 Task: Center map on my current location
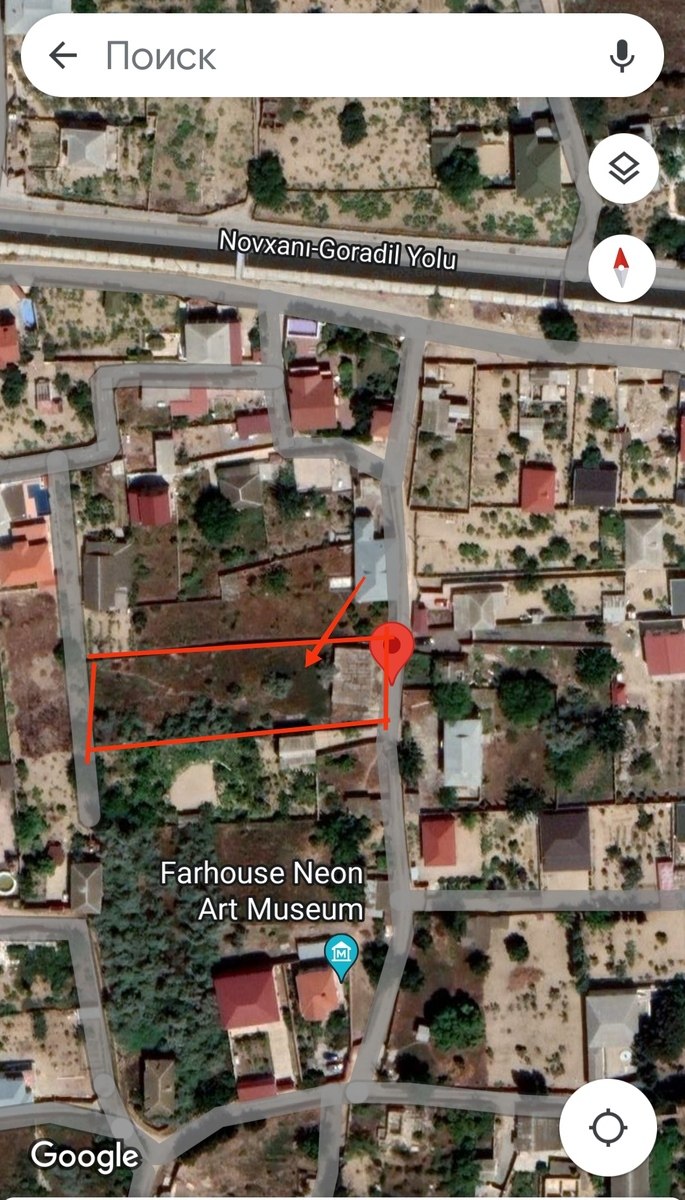pos(608,1128)
